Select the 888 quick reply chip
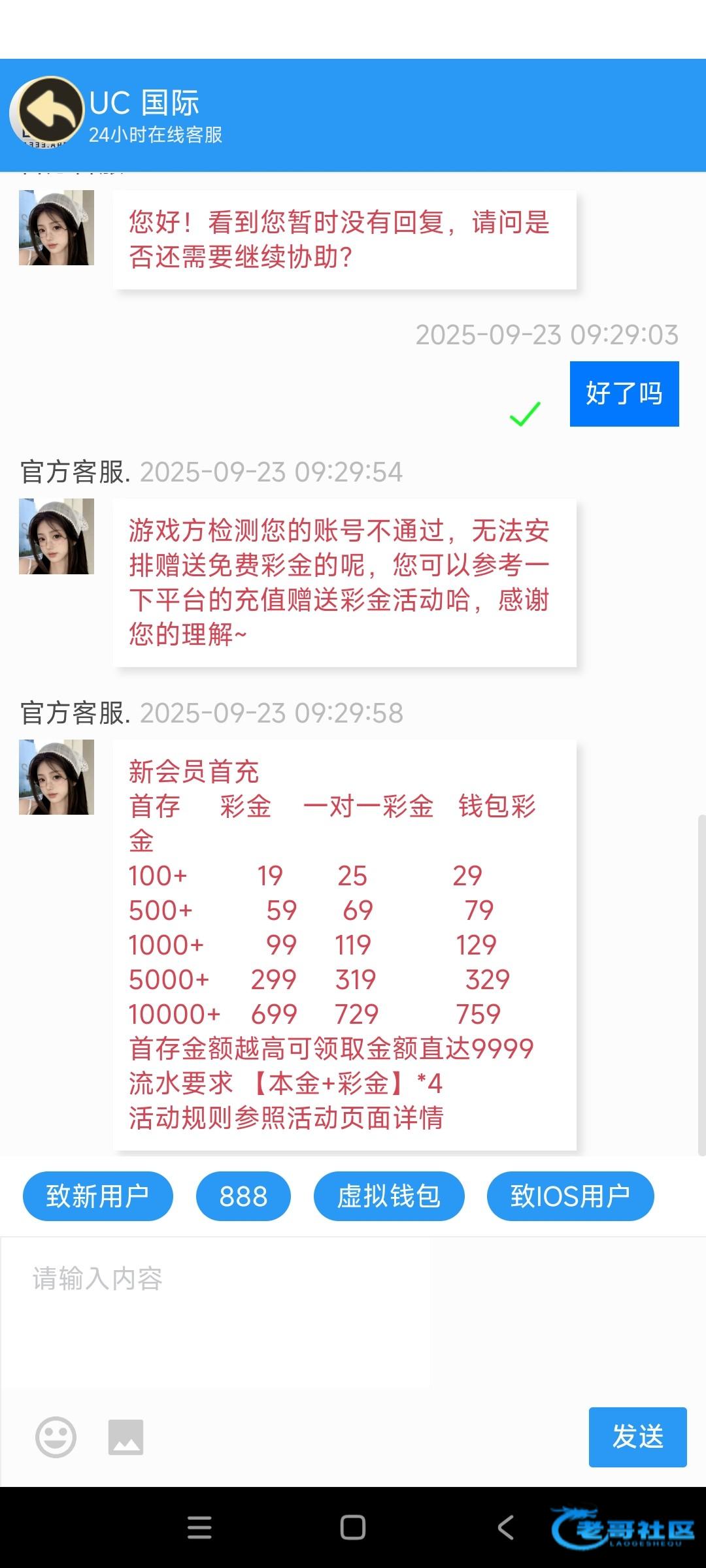The width and height of the screenshot is (706, 1568). point(243,1196)
